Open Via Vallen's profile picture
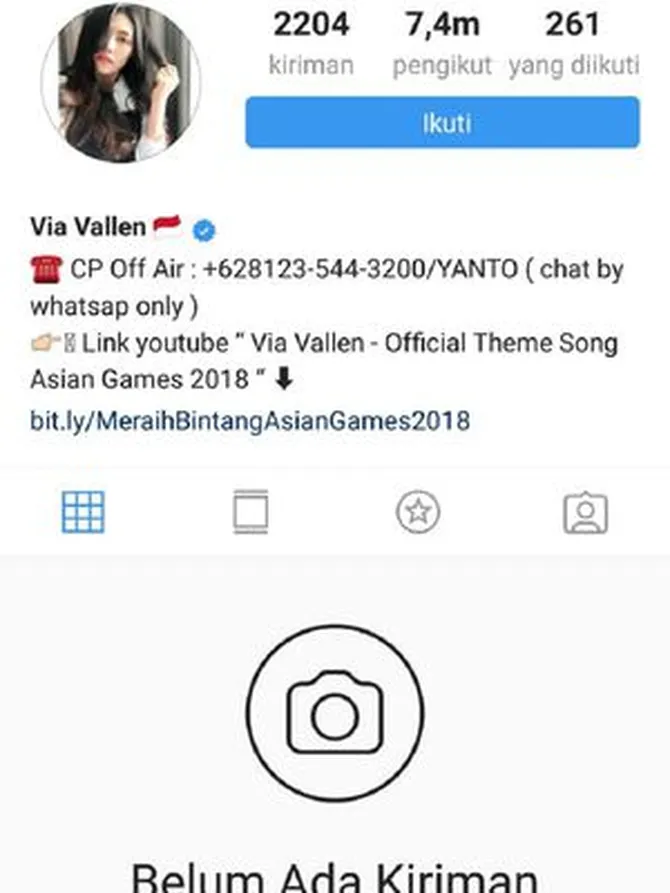 click(x=121, y=82)
